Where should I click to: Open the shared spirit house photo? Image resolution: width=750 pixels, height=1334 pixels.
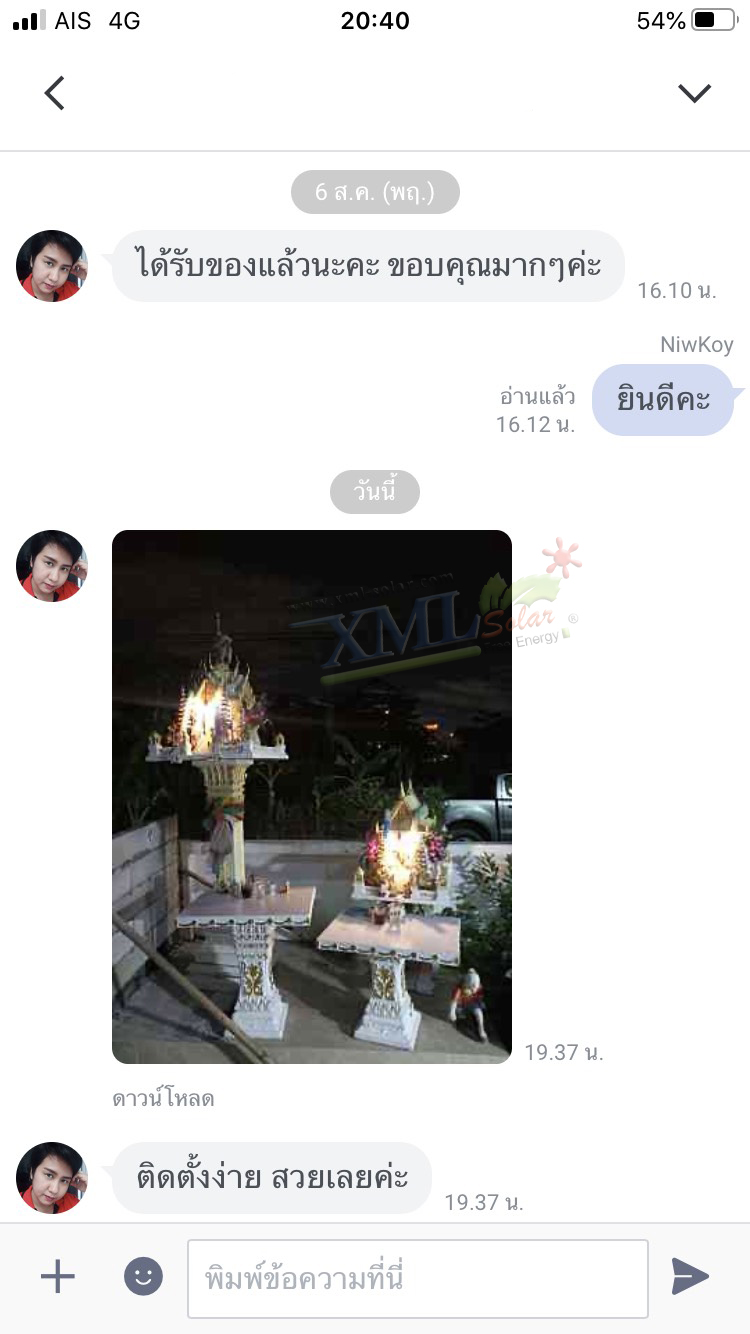(x=311, y=796)
